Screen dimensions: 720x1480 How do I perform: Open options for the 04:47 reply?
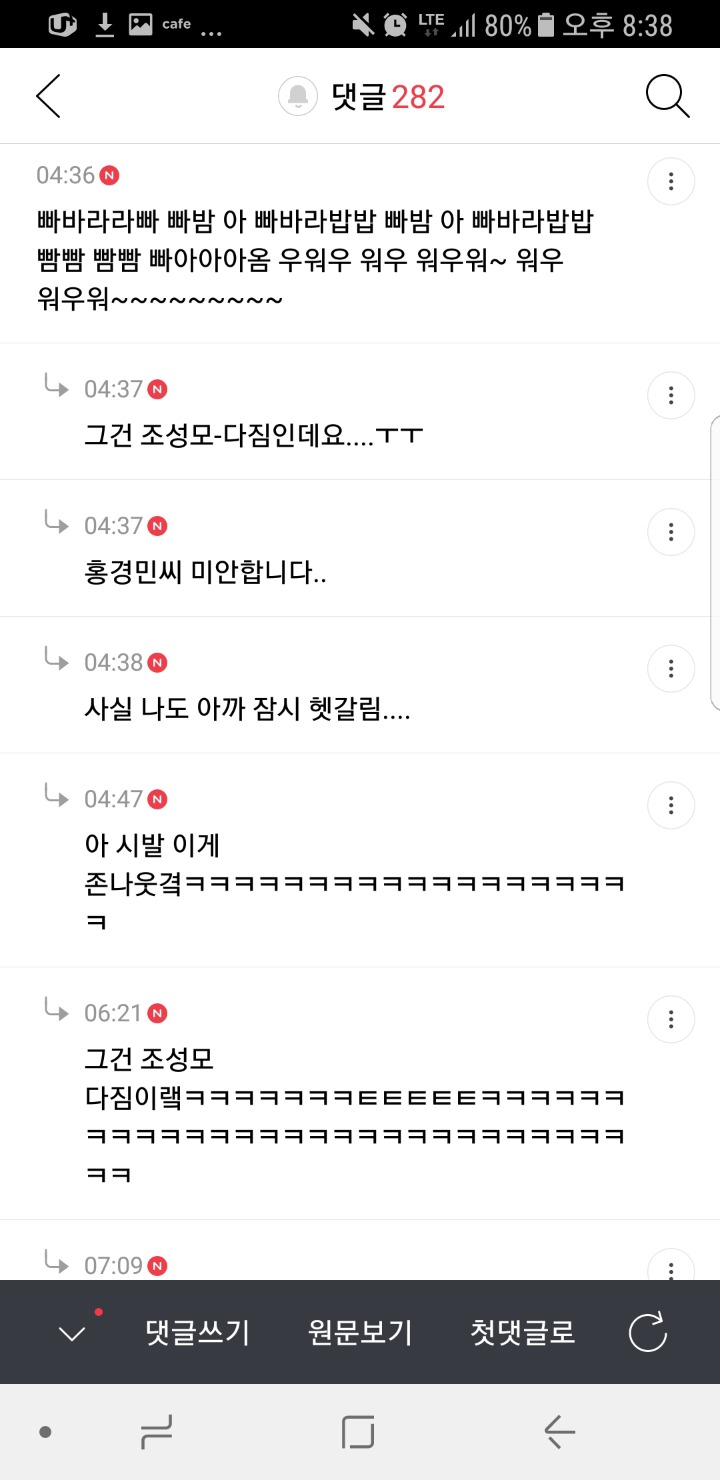pos(671,805)
